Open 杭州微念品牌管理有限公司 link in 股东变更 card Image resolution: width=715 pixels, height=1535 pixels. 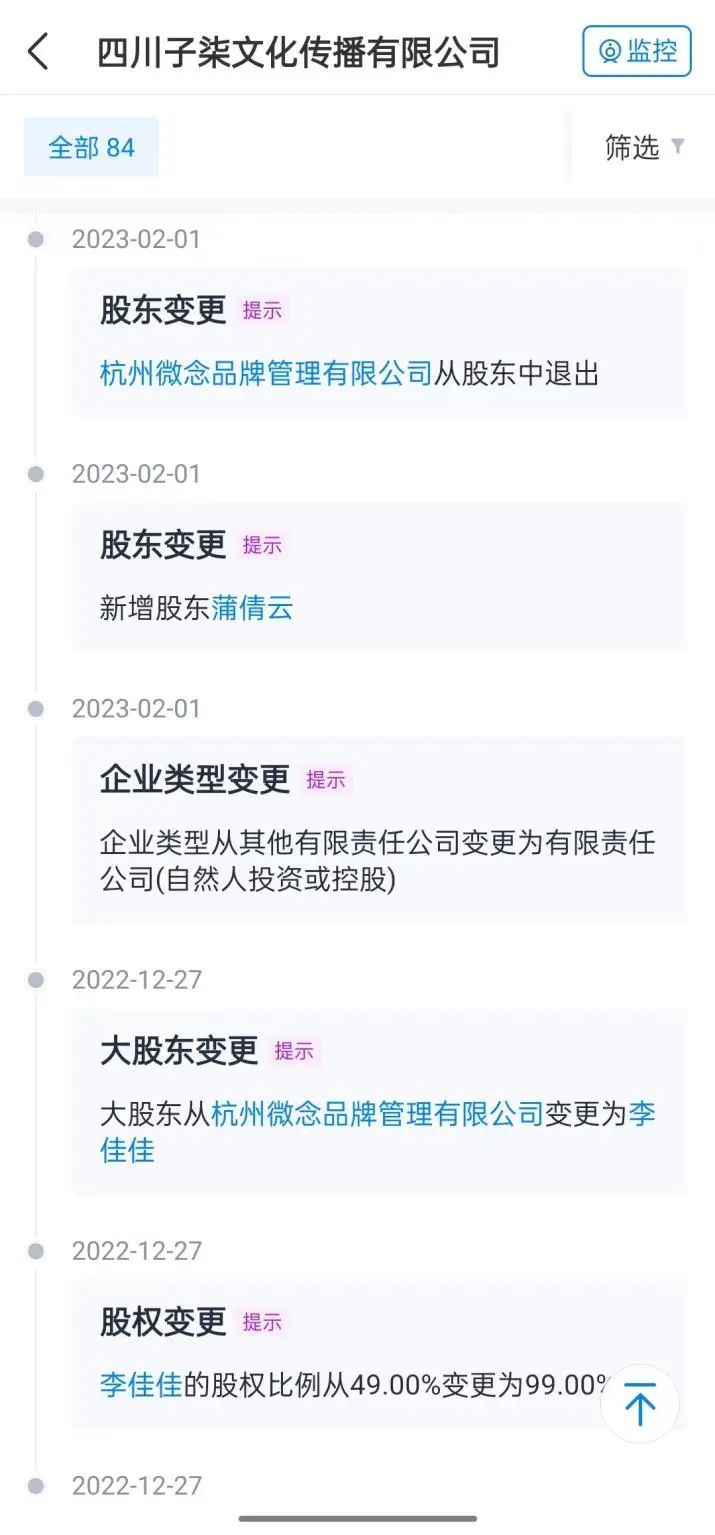(x=266, y=374)
